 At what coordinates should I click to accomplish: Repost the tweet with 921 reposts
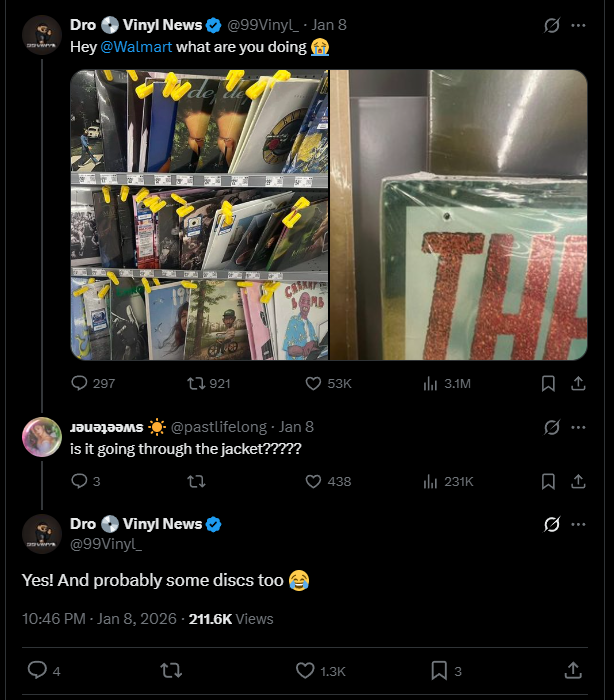click(196, 383)
